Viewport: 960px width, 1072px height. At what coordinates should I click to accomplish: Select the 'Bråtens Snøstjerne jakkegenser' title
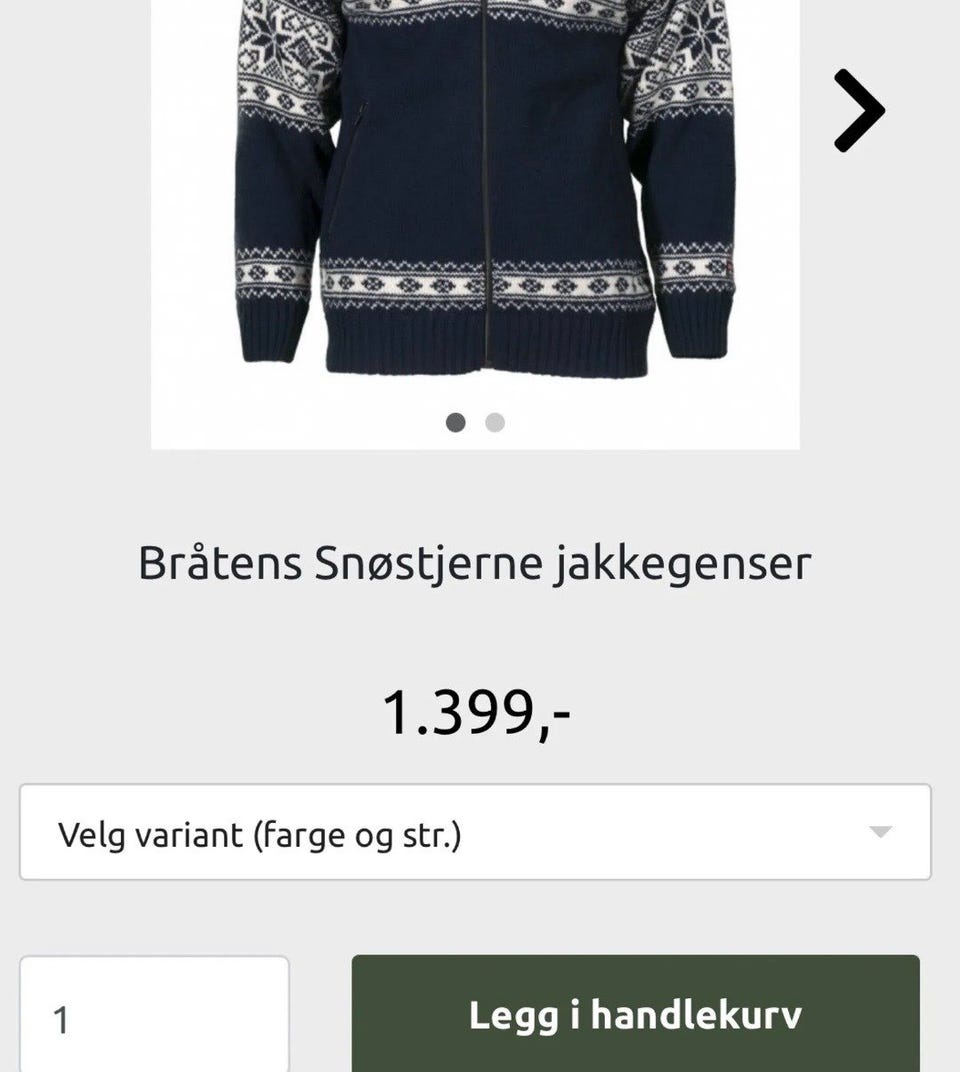480,563
